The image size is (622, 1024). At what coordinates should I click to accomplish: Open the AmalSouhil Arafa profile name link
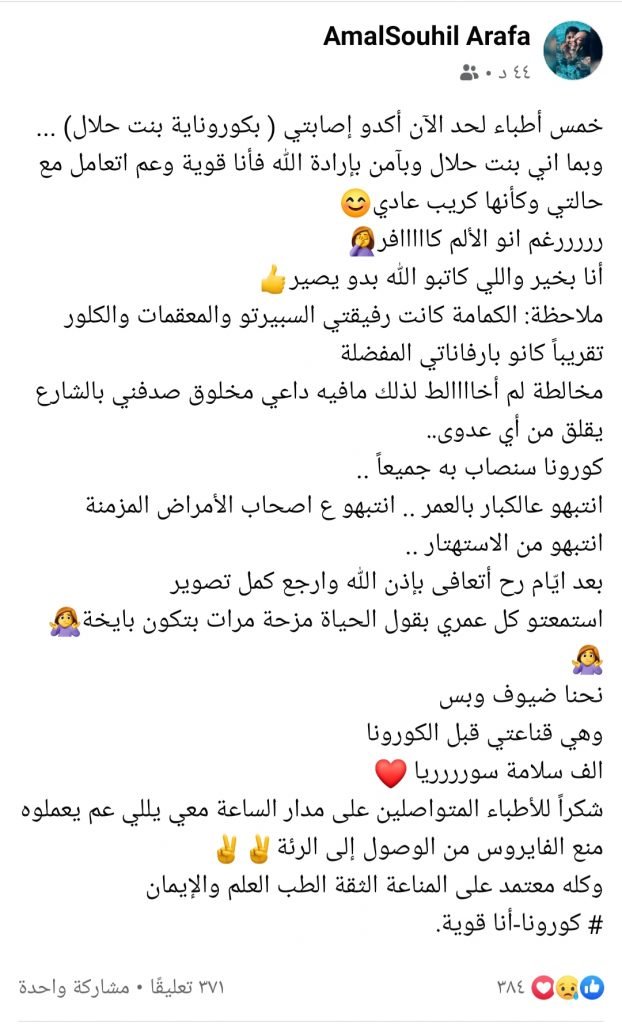click(427, 36)
